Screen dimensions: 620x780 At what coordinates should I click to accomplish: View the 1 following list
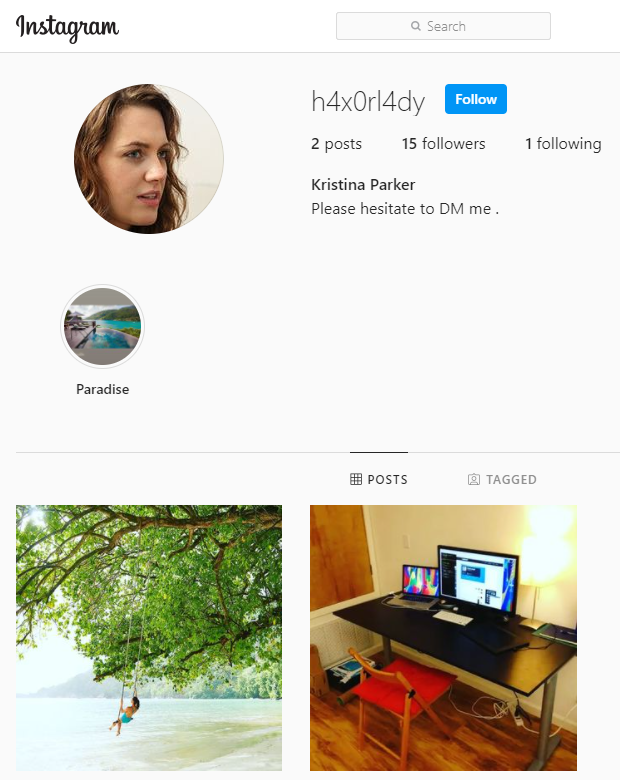click(x=563, y=144)
